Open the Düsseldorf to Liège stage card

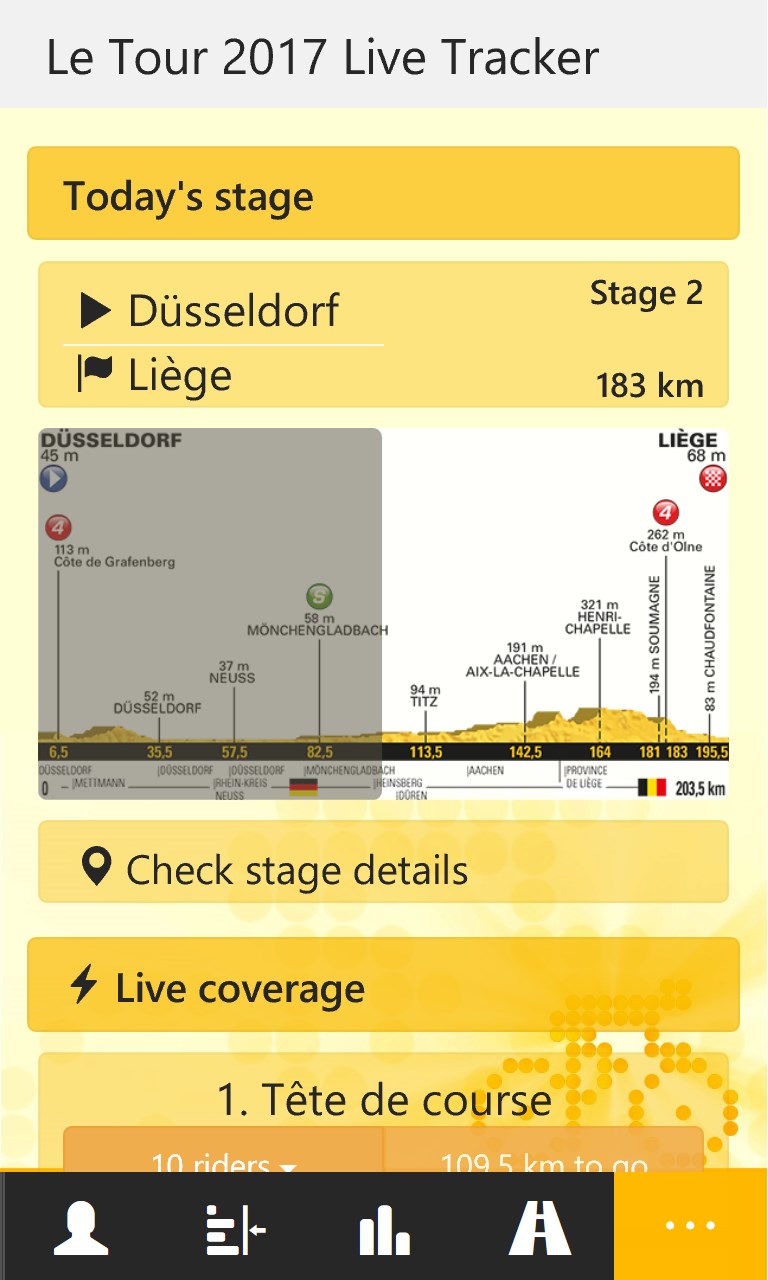point(383,335)
